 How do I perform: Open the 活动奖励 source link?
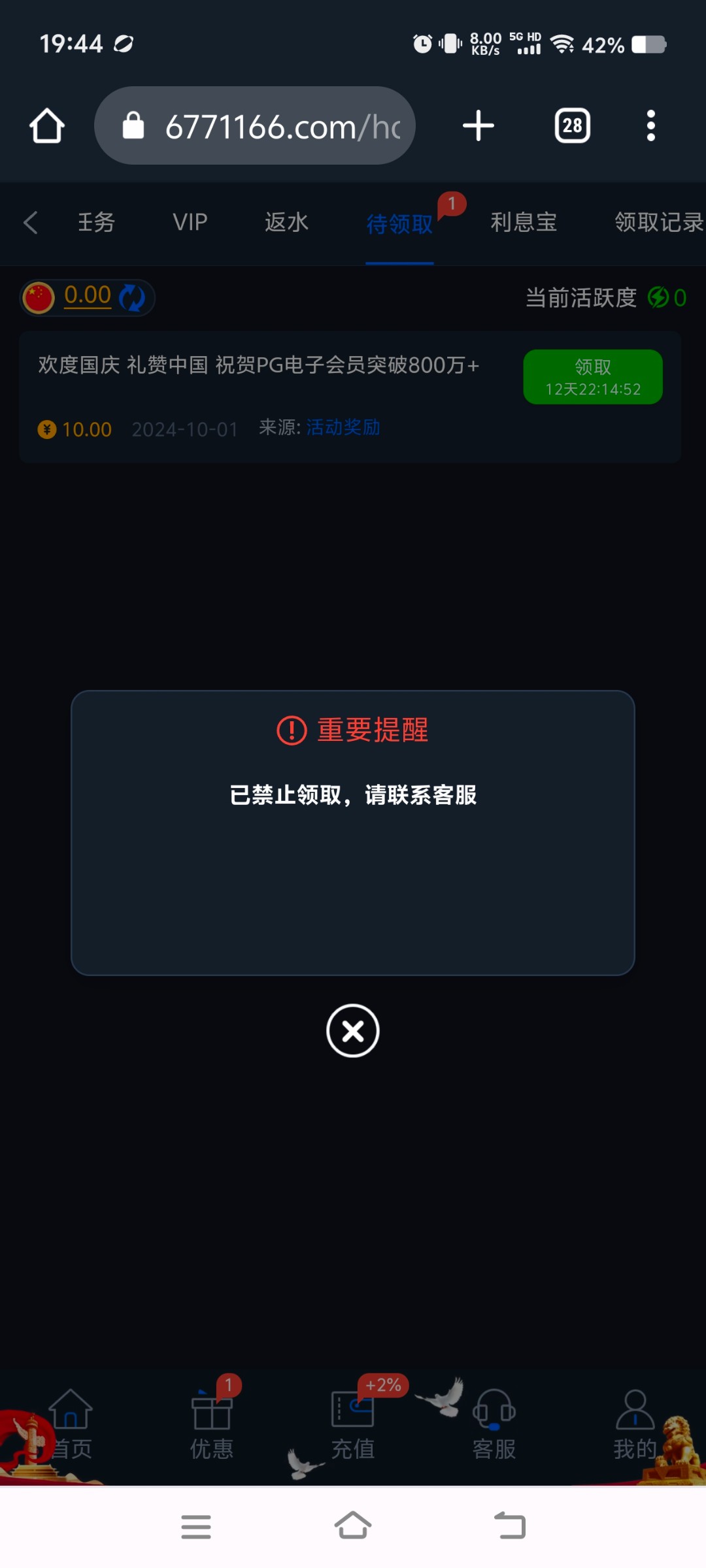pos(343,427)
